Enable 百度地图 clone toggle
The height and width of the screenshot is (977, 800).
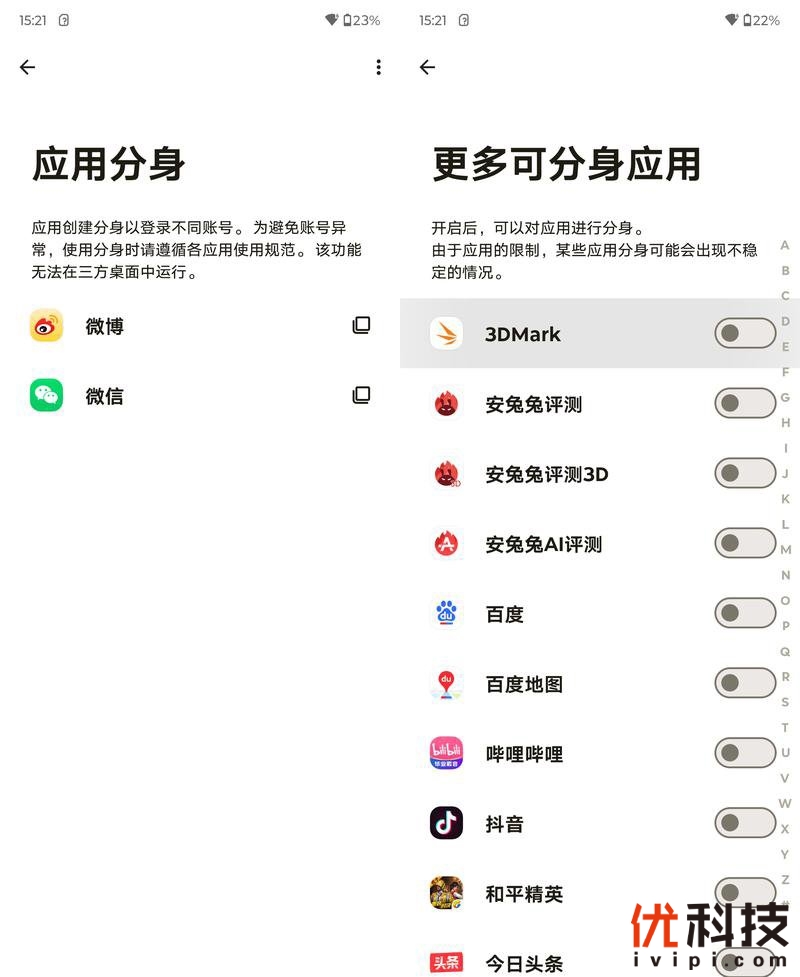tap(744, 683)
